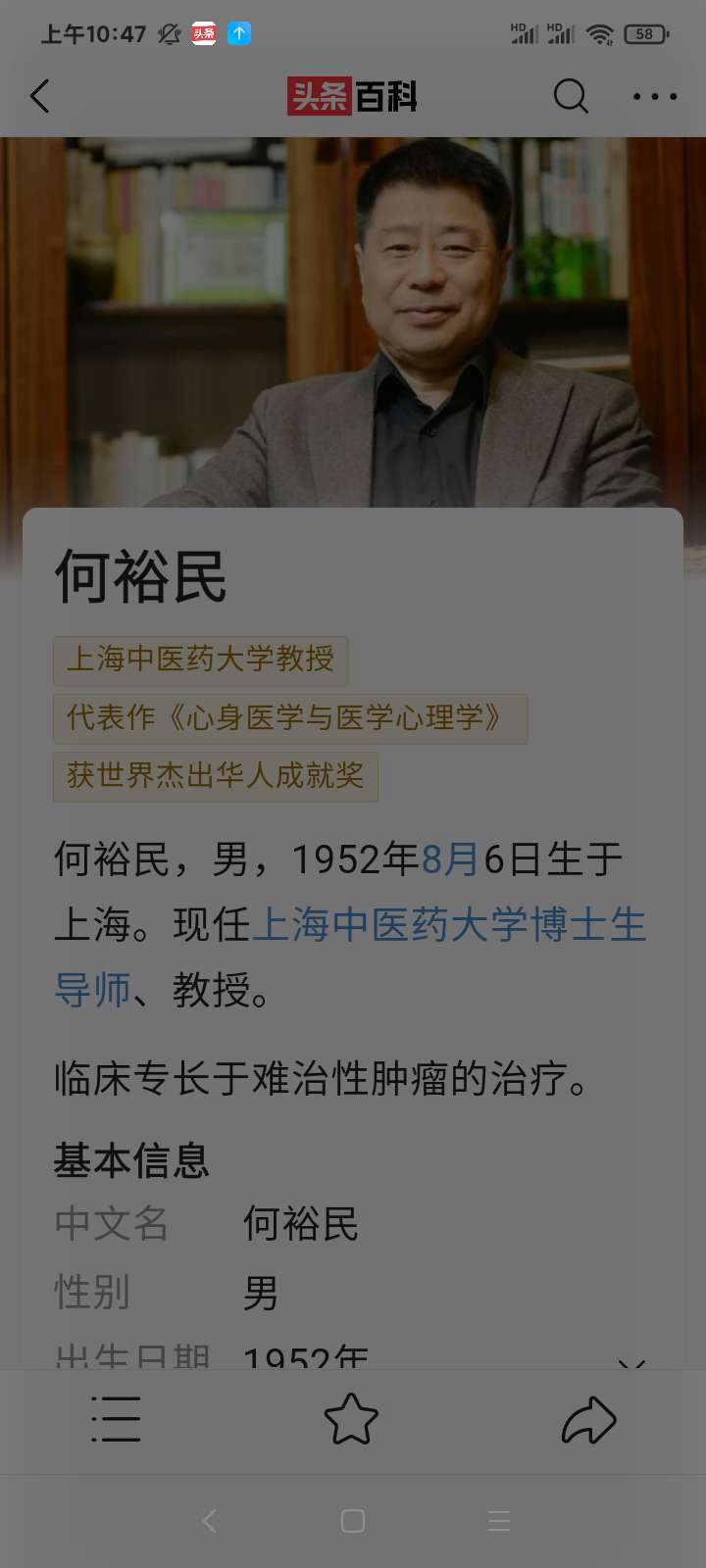Viewport: 706px width, 1568px height.
Task: Open the three-dot overflow menu
Action: (654, 96)
